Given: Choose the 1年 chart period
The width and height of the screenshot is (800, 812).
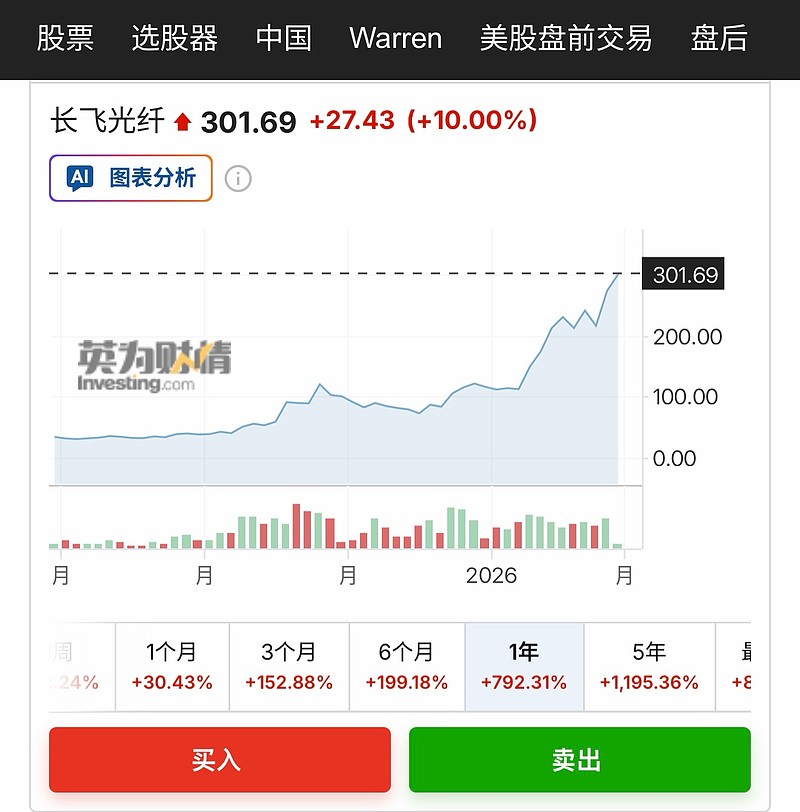Looking at the screenshot, I should tap(524, 667).
